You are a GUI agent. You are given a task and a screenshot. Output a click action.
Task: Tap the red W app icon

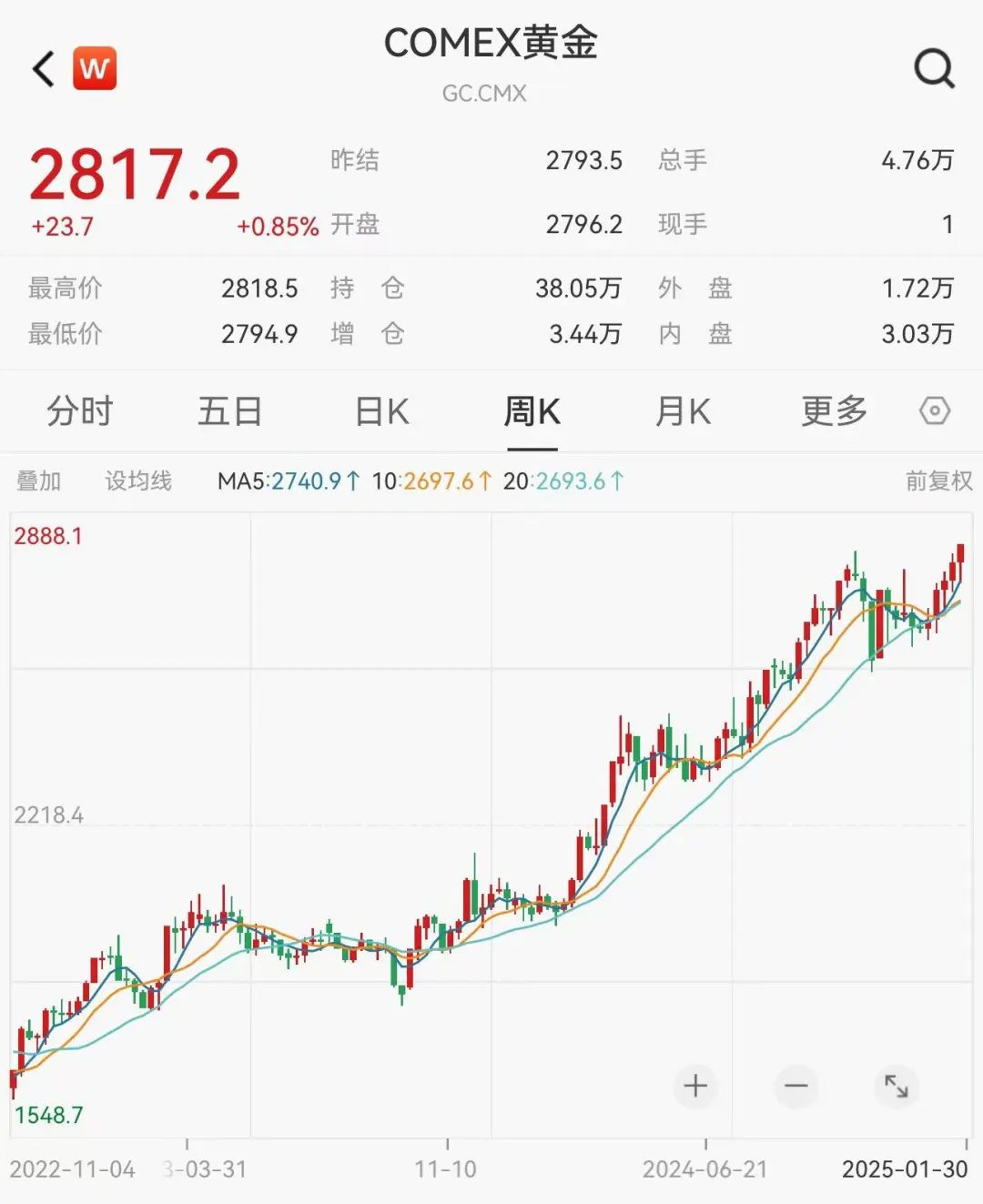pos(95,68)
